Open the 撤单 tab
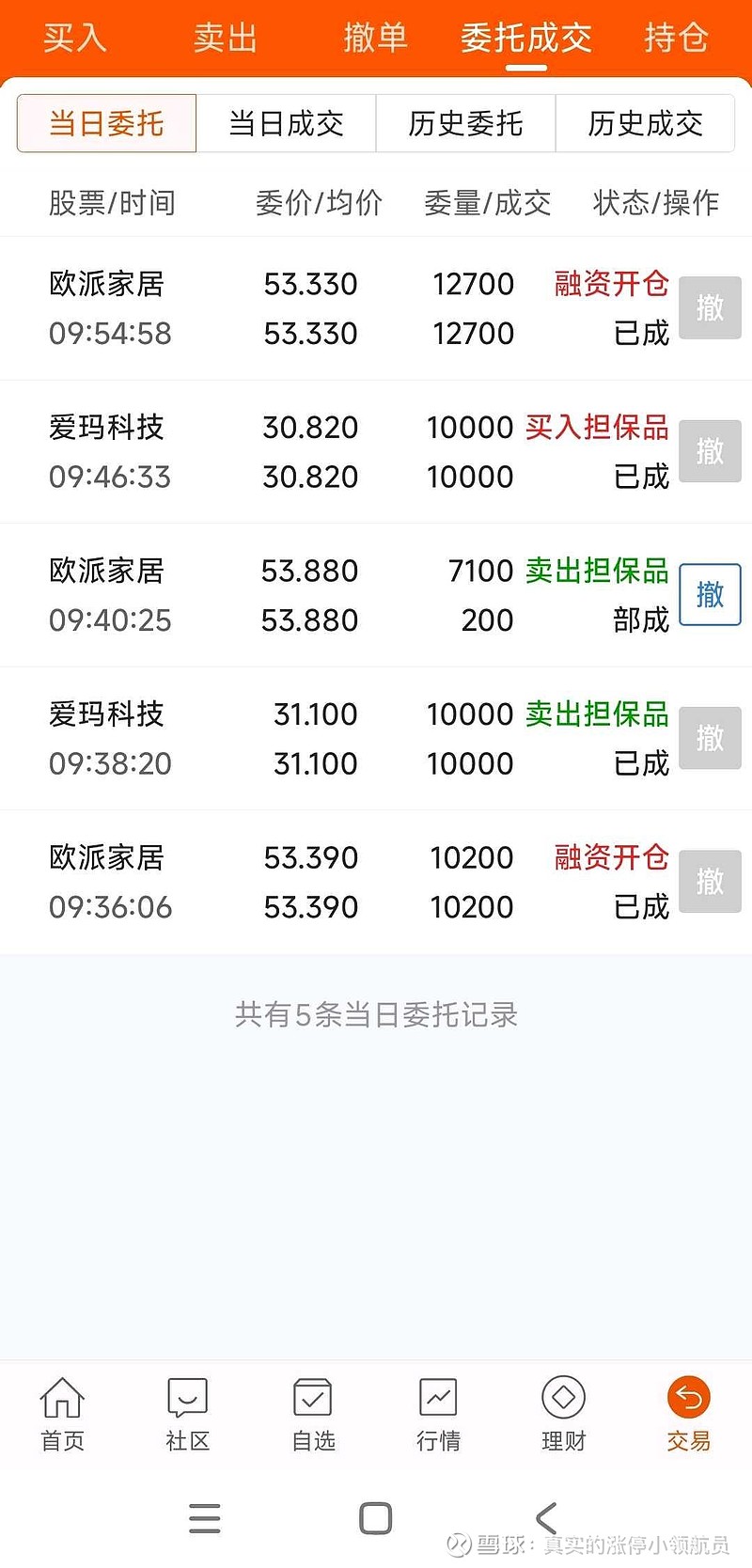The height and width of the screenshot is (1568, 752). point(375,39)
